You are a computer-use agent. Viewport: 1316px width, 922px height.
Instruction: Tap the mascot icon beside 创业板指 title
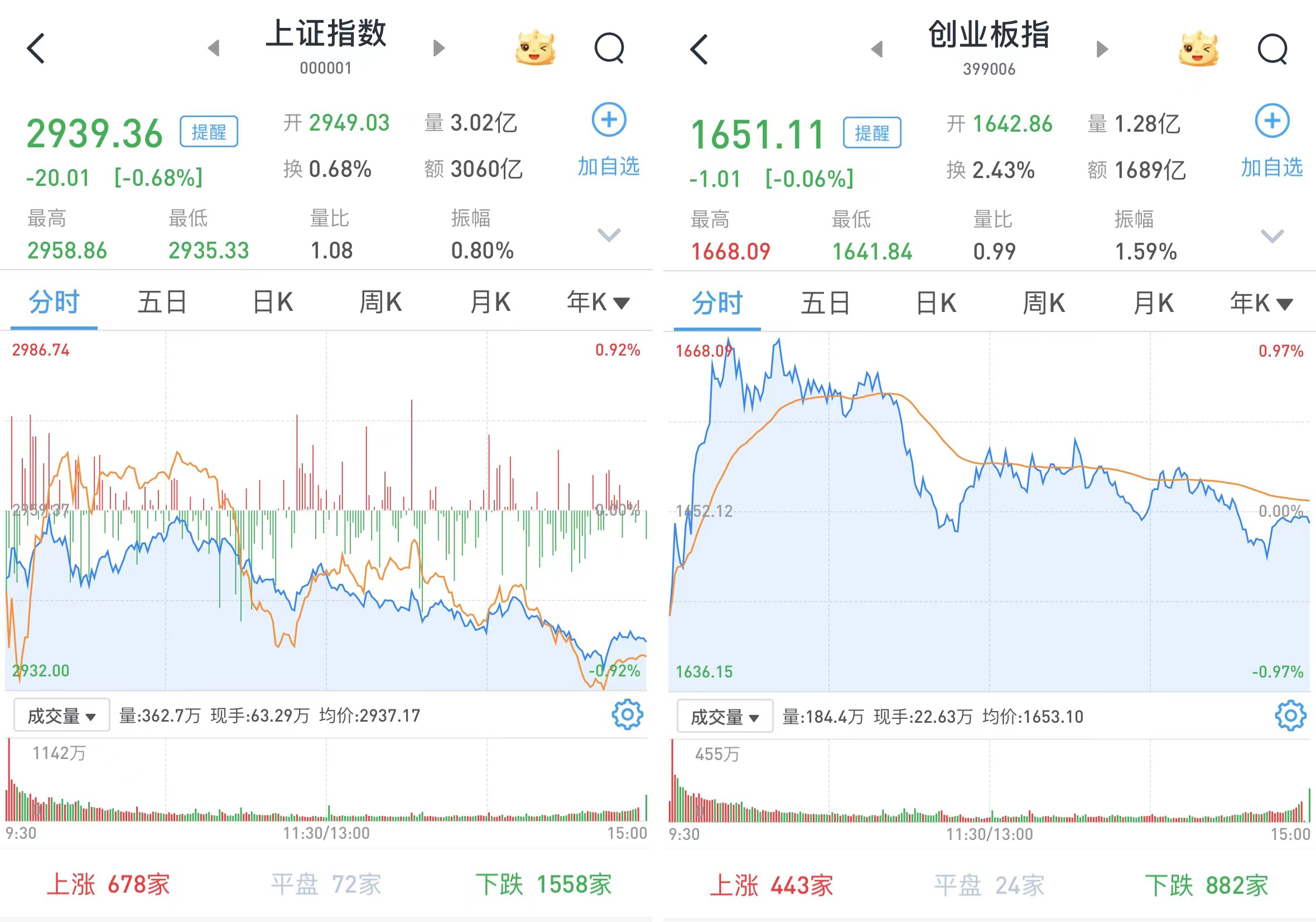click(x=1198, y=49)
